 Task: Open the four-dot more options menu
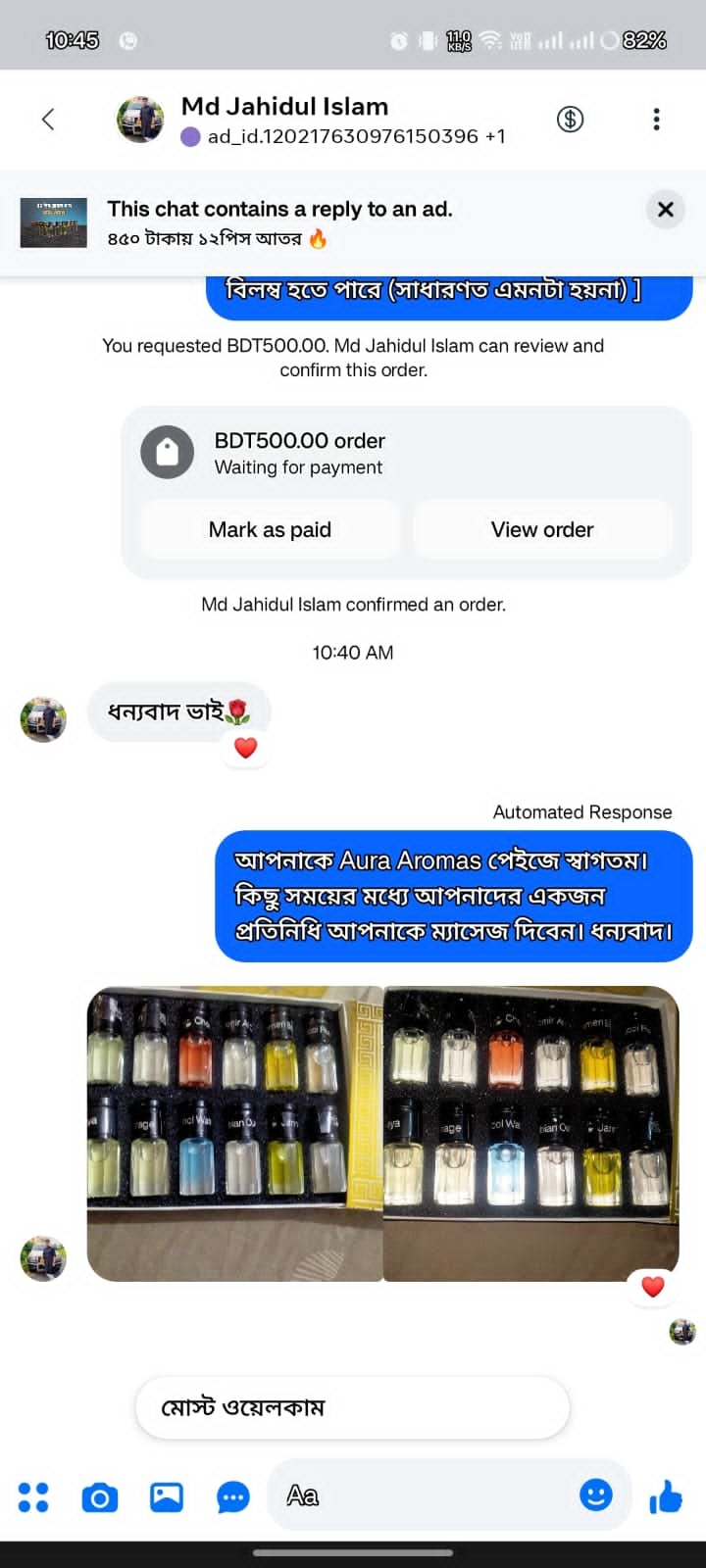pos(33,1496)
